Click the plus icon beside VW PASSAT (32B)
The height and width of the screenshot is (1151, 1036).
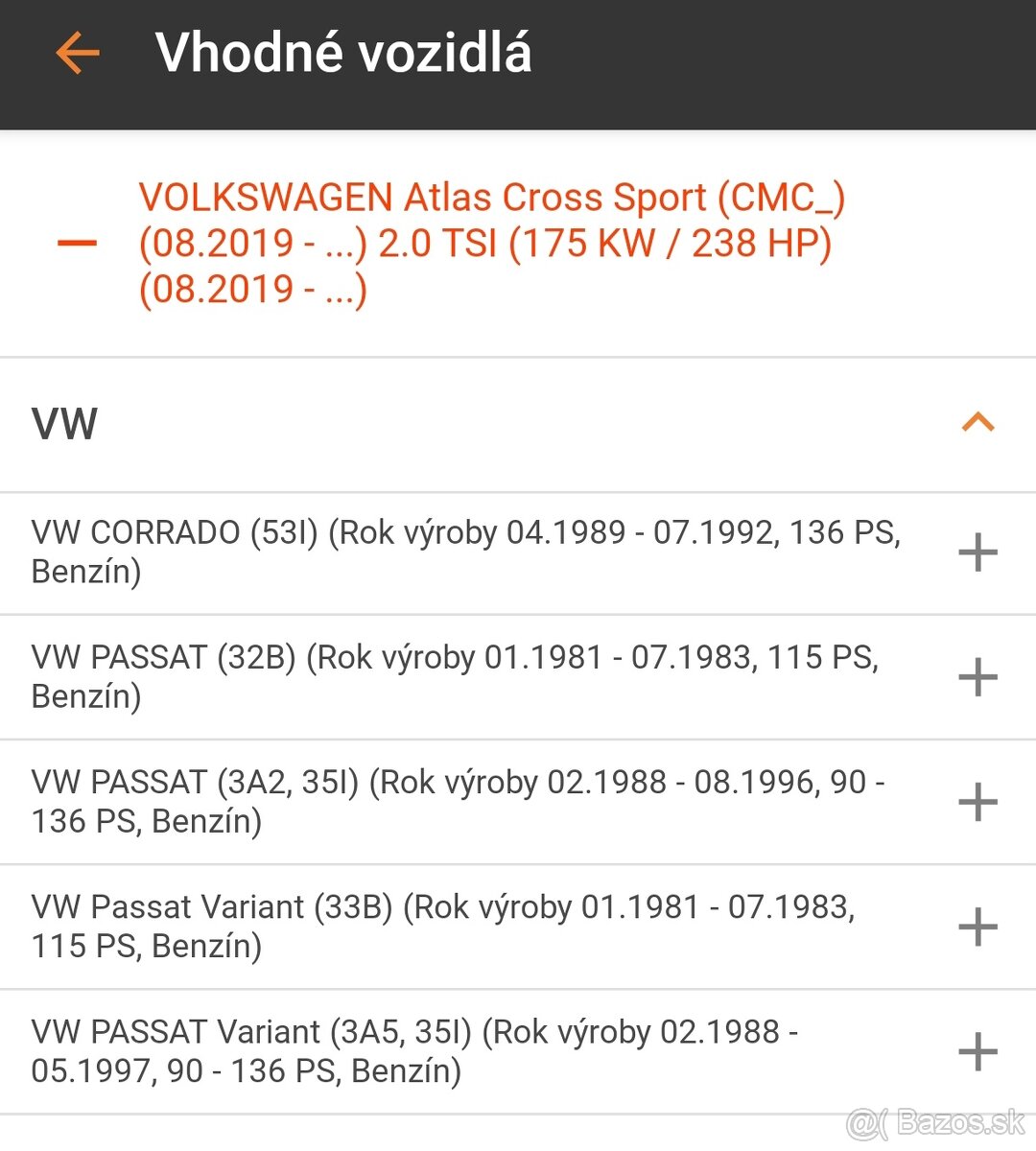[978, 677]
